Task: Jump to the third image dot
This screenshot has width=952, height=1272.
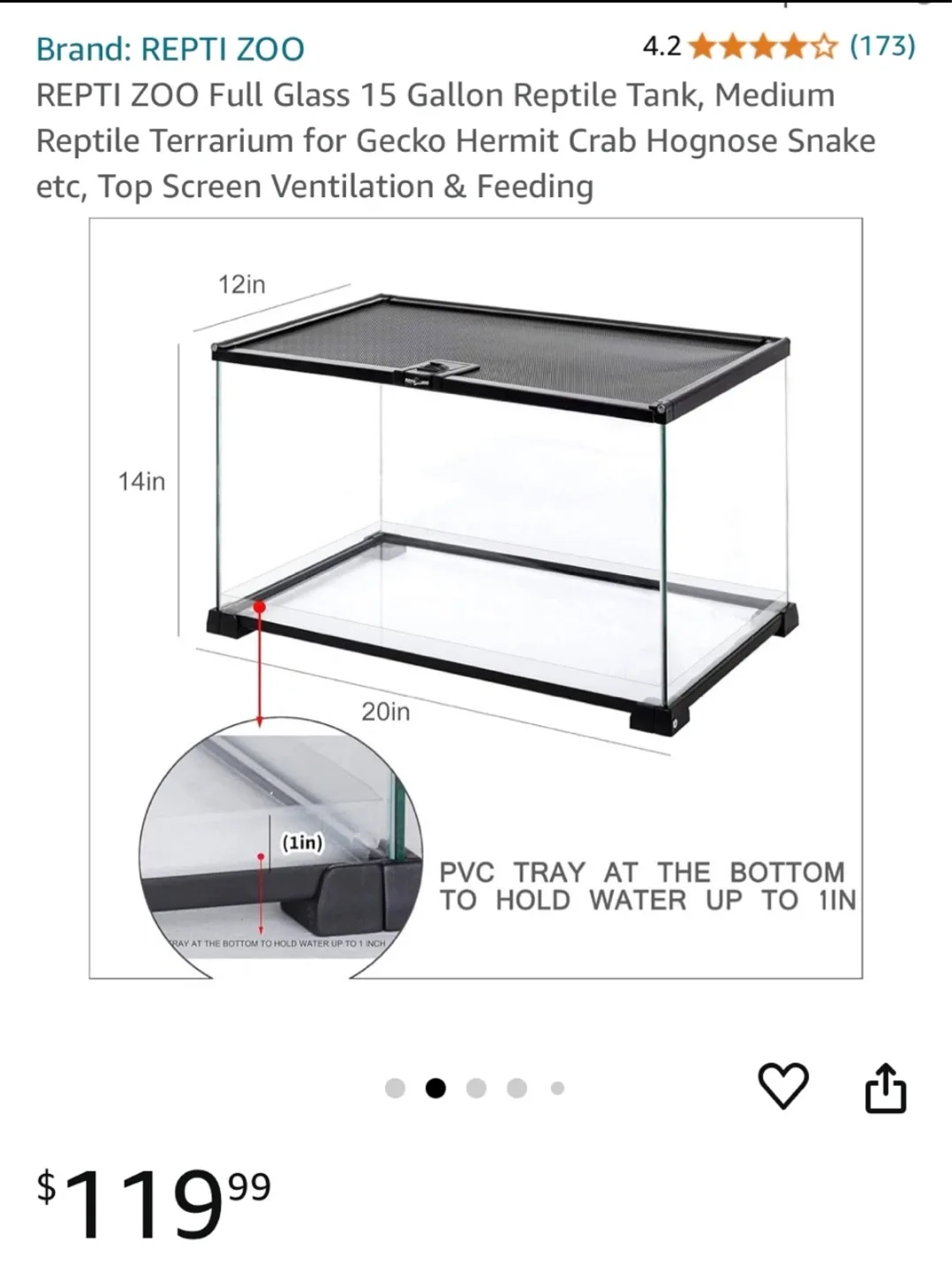Action: tap(476, 1088)
